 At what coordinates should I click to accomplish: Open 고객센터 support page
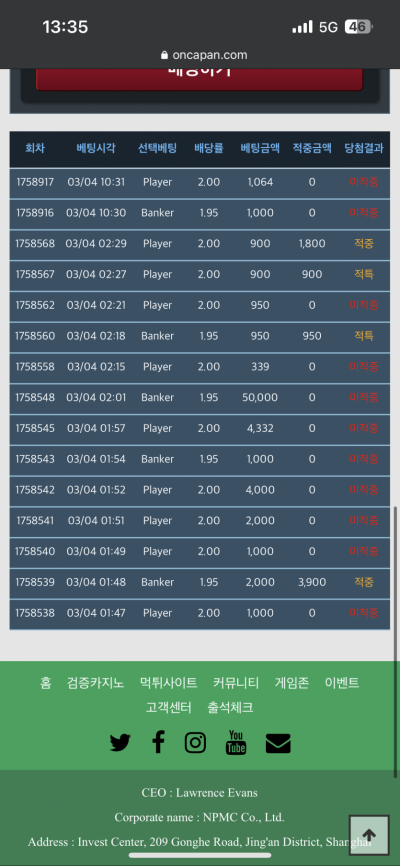pyautogui.click(x=169, y=707)
